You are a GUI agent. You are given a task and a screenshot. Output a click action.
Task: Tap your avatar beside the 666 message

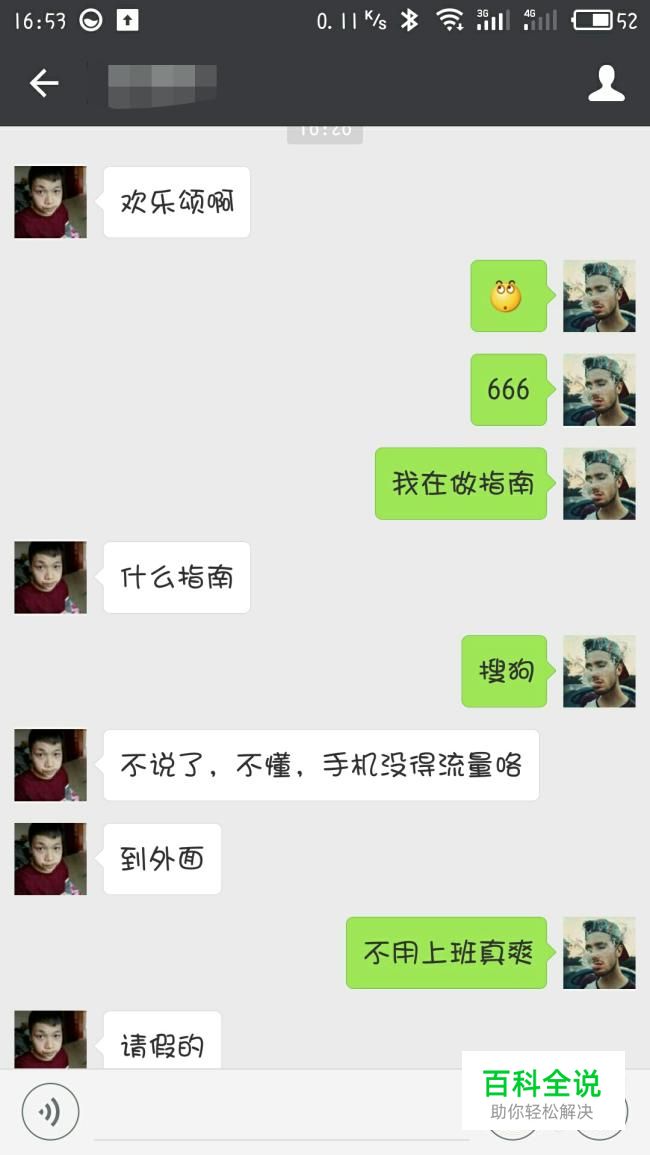[599, 390]
